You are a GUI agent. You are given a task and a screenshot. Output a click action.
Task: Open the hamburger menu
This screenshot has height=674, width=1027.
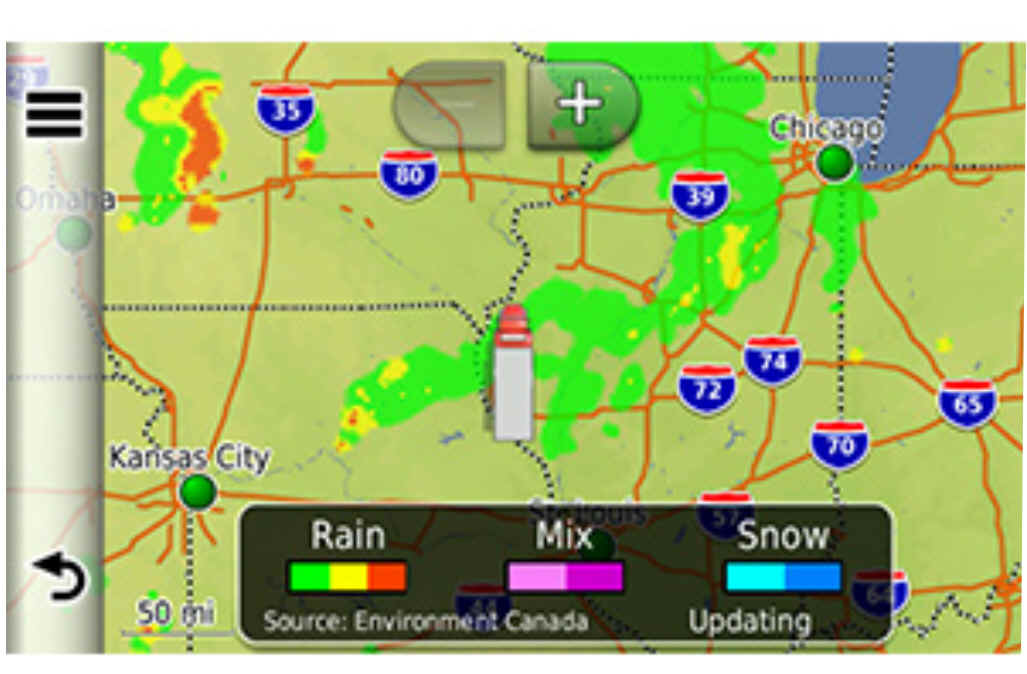coord(54,117)
